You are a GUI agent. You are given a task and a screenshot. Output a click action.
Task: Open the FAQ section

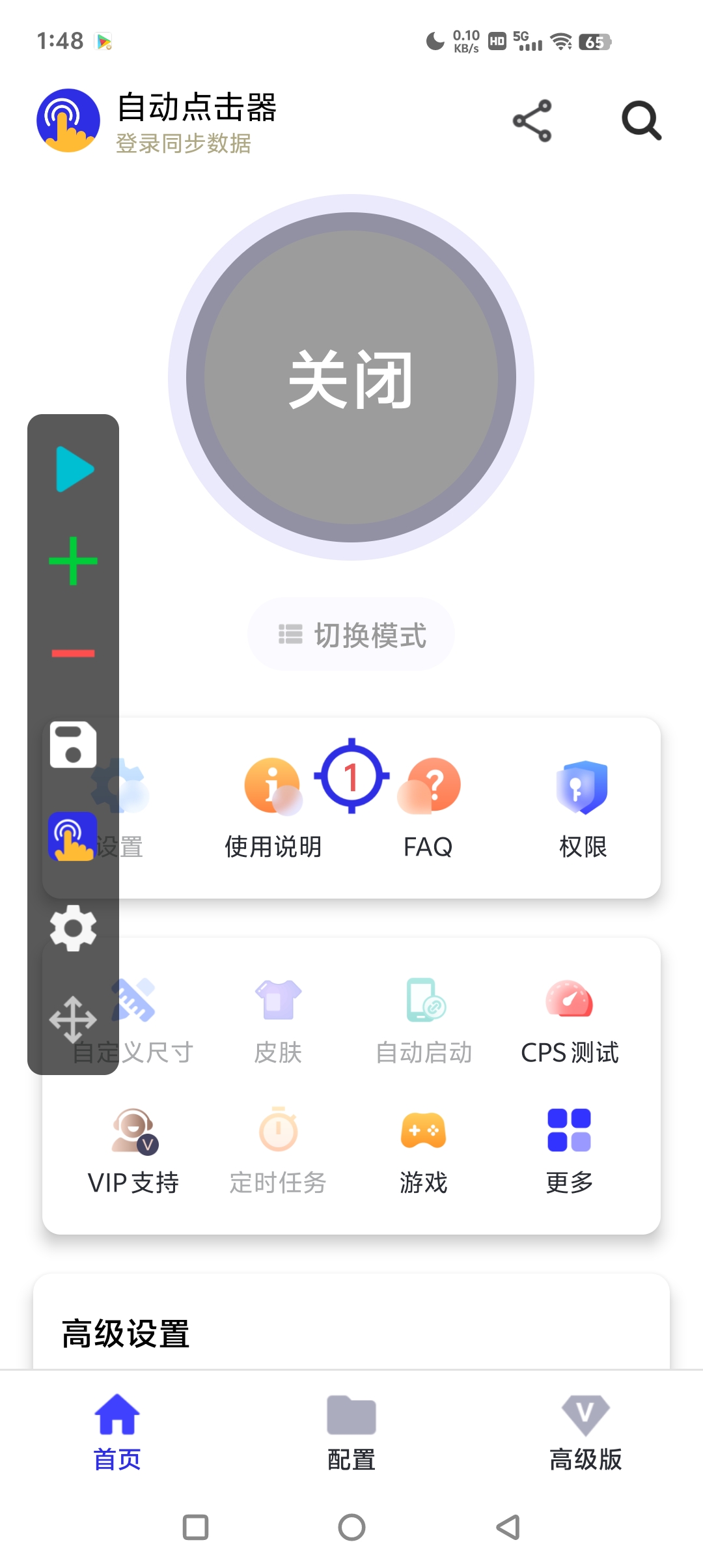(430, 807)
